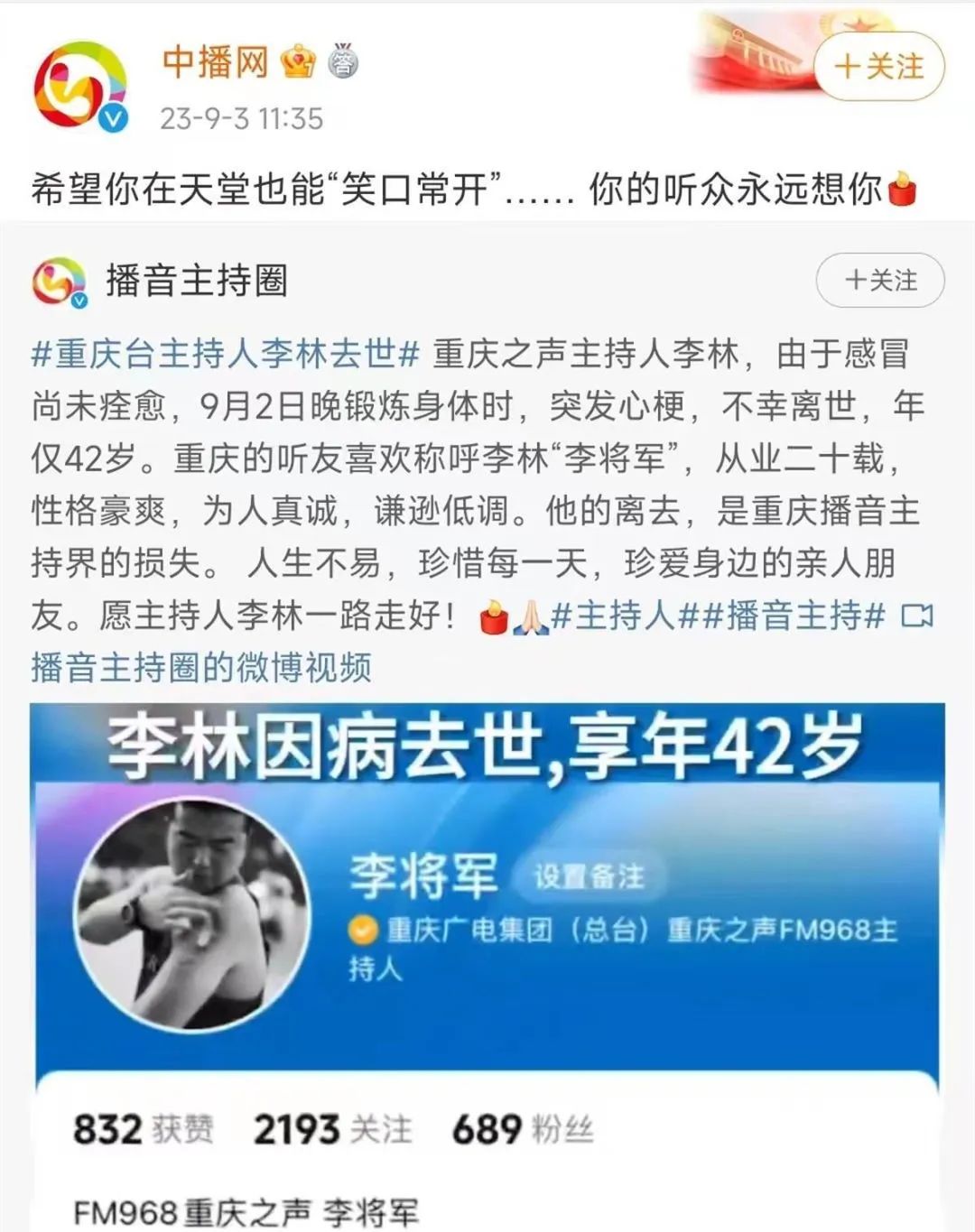Follow the 中播网 account
The width and height of the screenshot is (975, 1232).
[x=878, y=67]
